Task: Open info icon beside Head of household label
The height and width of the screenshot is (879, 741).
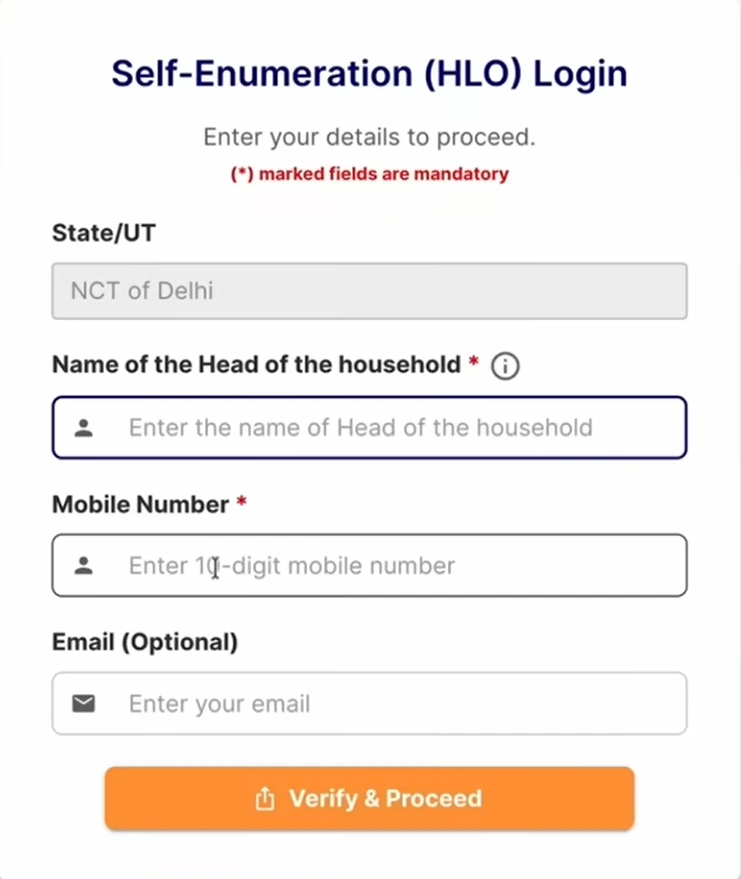Action: point(506,366)
